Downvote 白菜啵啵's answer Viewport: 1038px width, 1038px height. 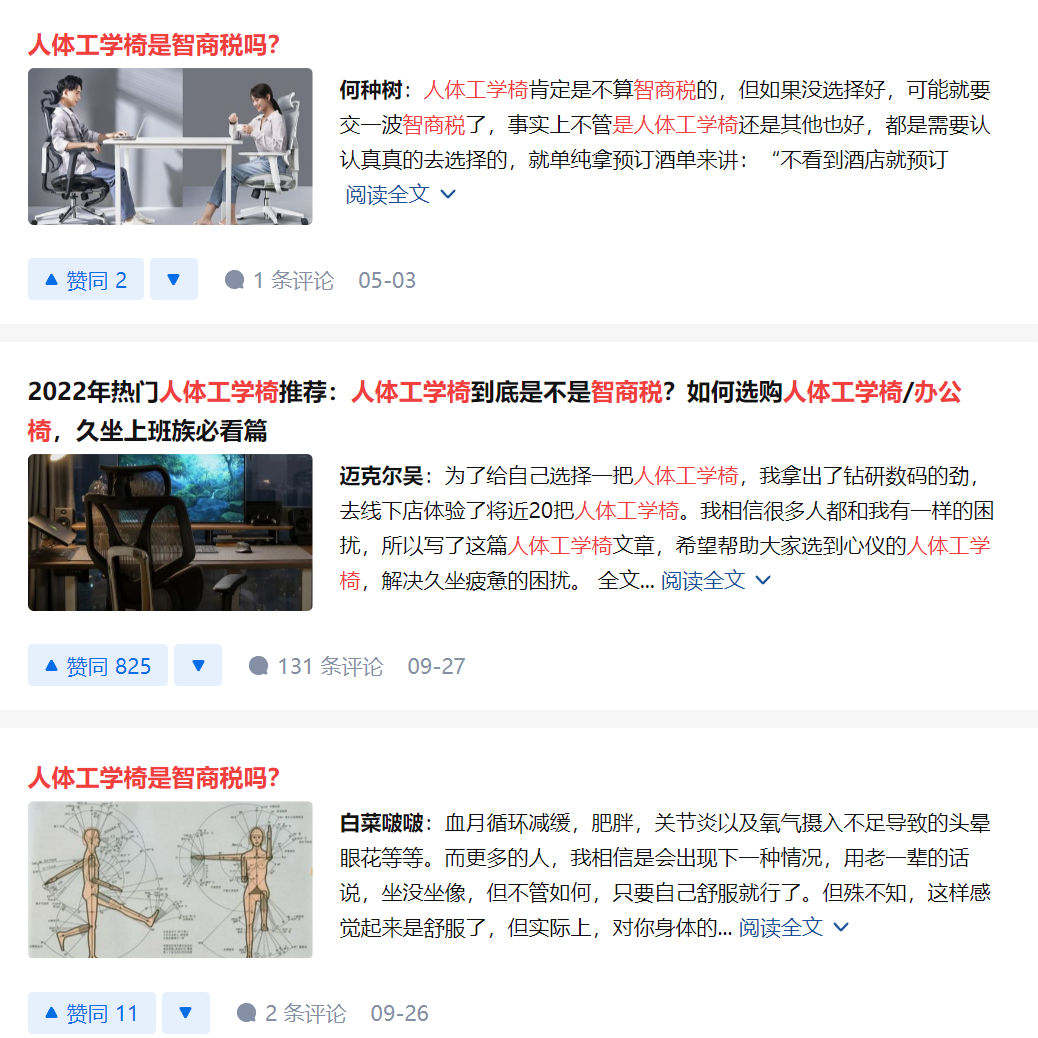coord(186,1013)
